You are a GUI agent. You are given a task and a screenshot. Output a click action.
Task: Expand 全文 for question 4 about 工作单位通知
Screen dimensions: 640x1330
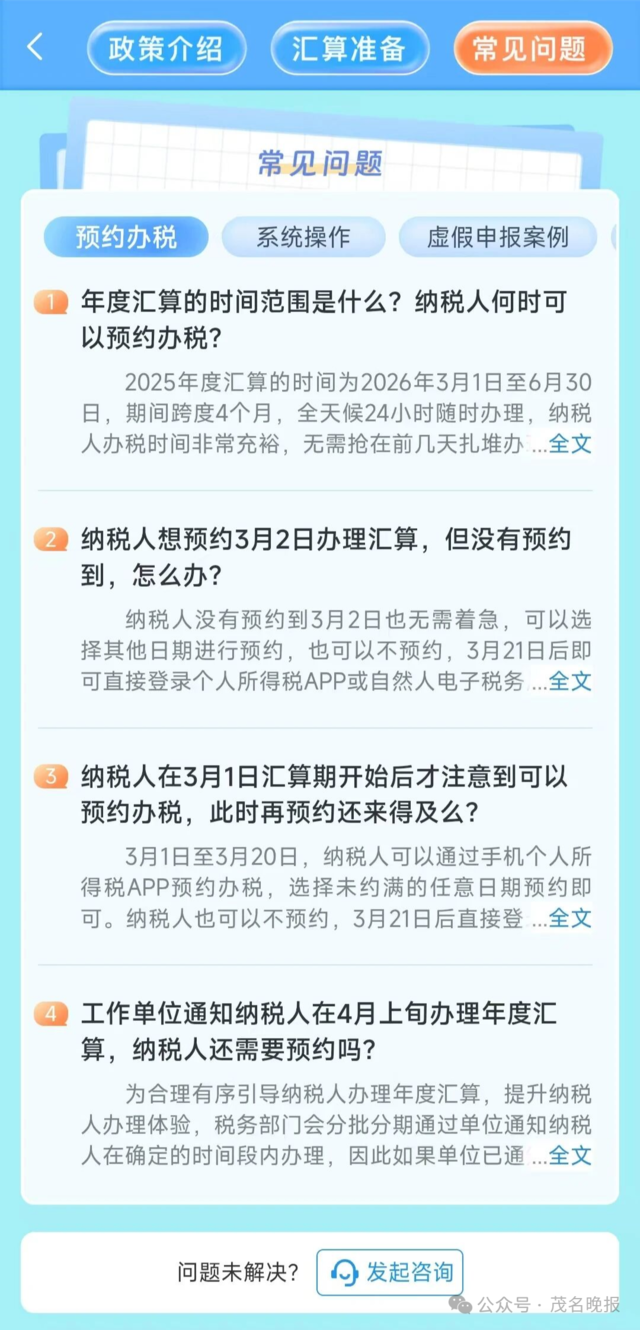pos(570,1156)
